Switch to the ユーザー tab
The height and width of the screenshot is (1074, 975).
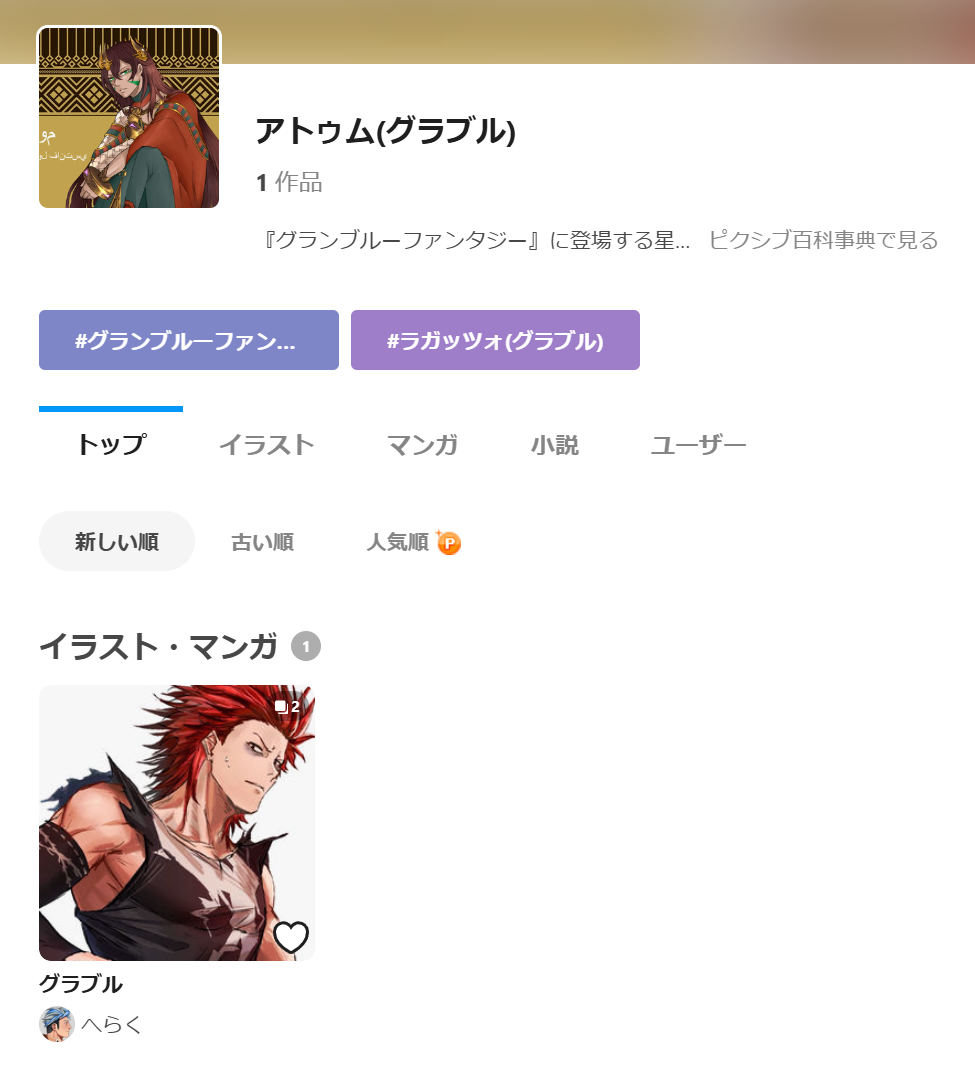point(698,445)
